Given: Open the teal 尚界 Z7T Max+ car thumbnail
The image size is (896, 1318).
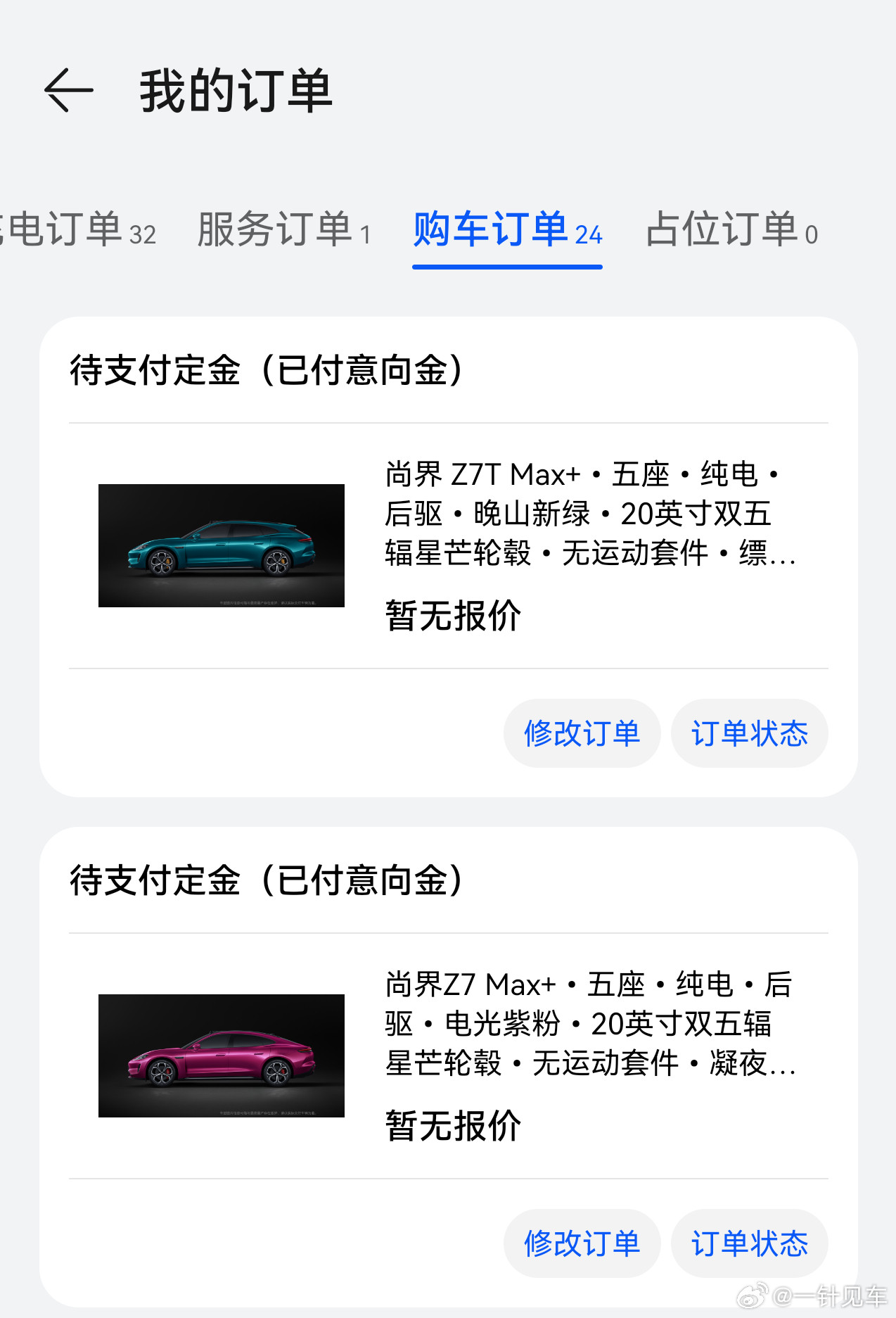Looking at the screenshot, I should 222,545.
